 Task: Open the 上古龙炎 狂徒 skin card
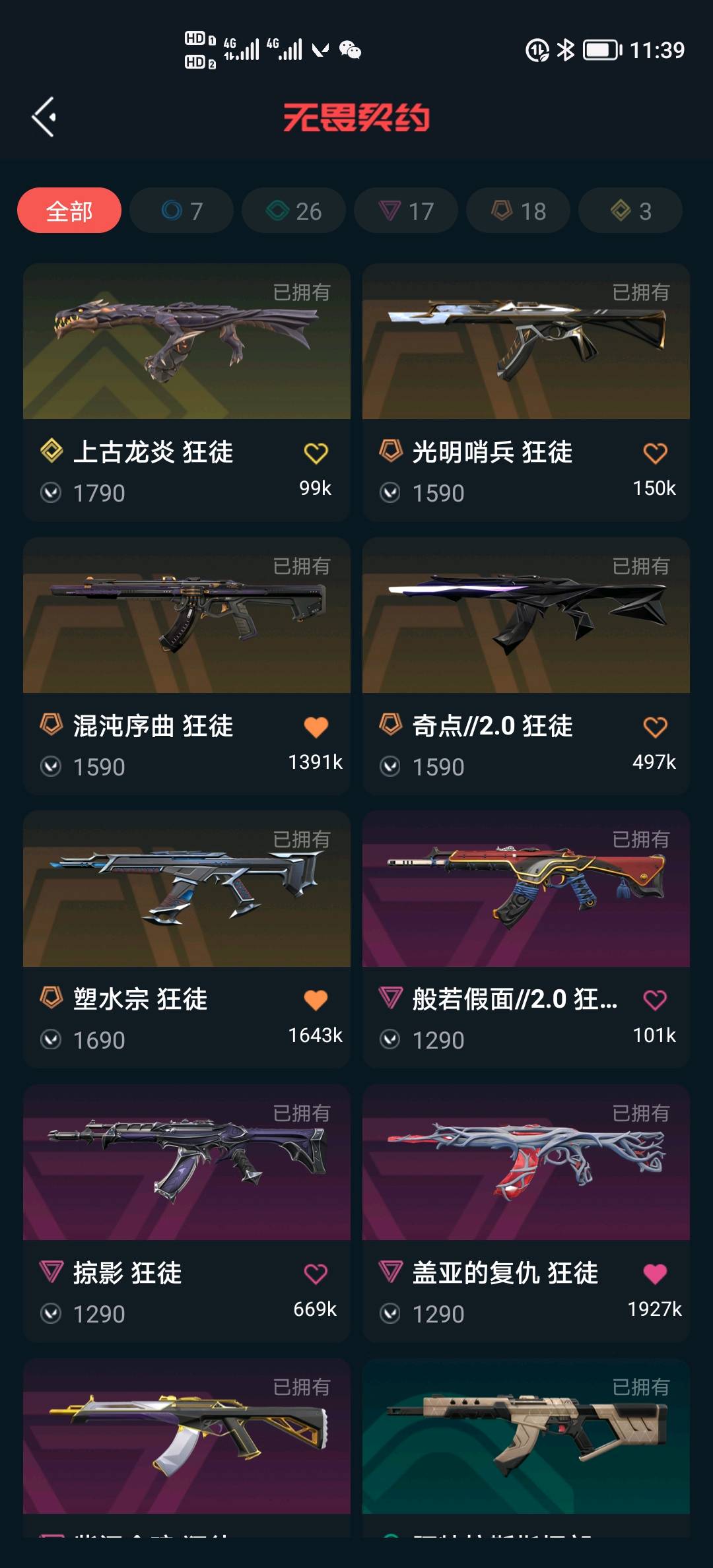187,343
